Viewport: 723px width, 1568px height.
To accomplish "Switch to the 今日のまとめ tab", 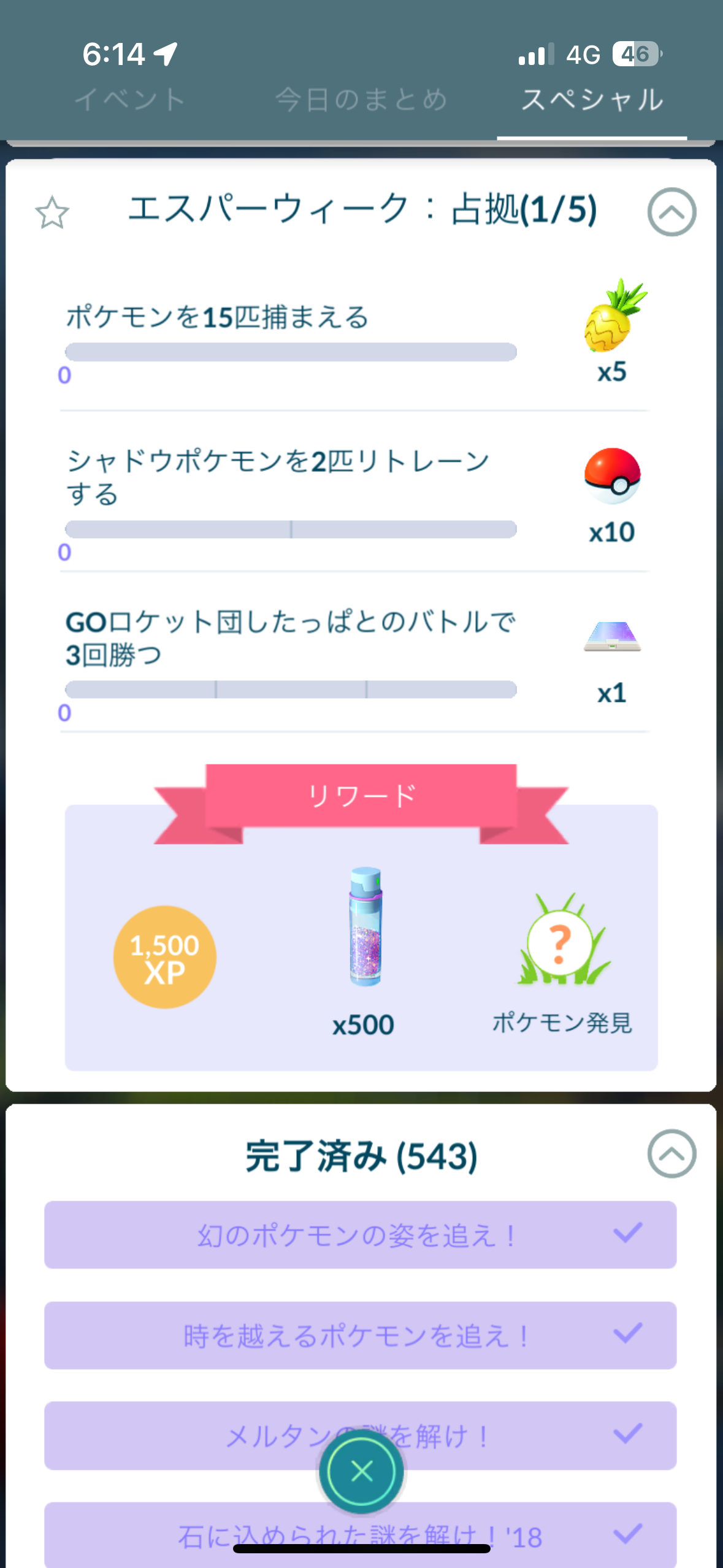I will click(361, 100).
